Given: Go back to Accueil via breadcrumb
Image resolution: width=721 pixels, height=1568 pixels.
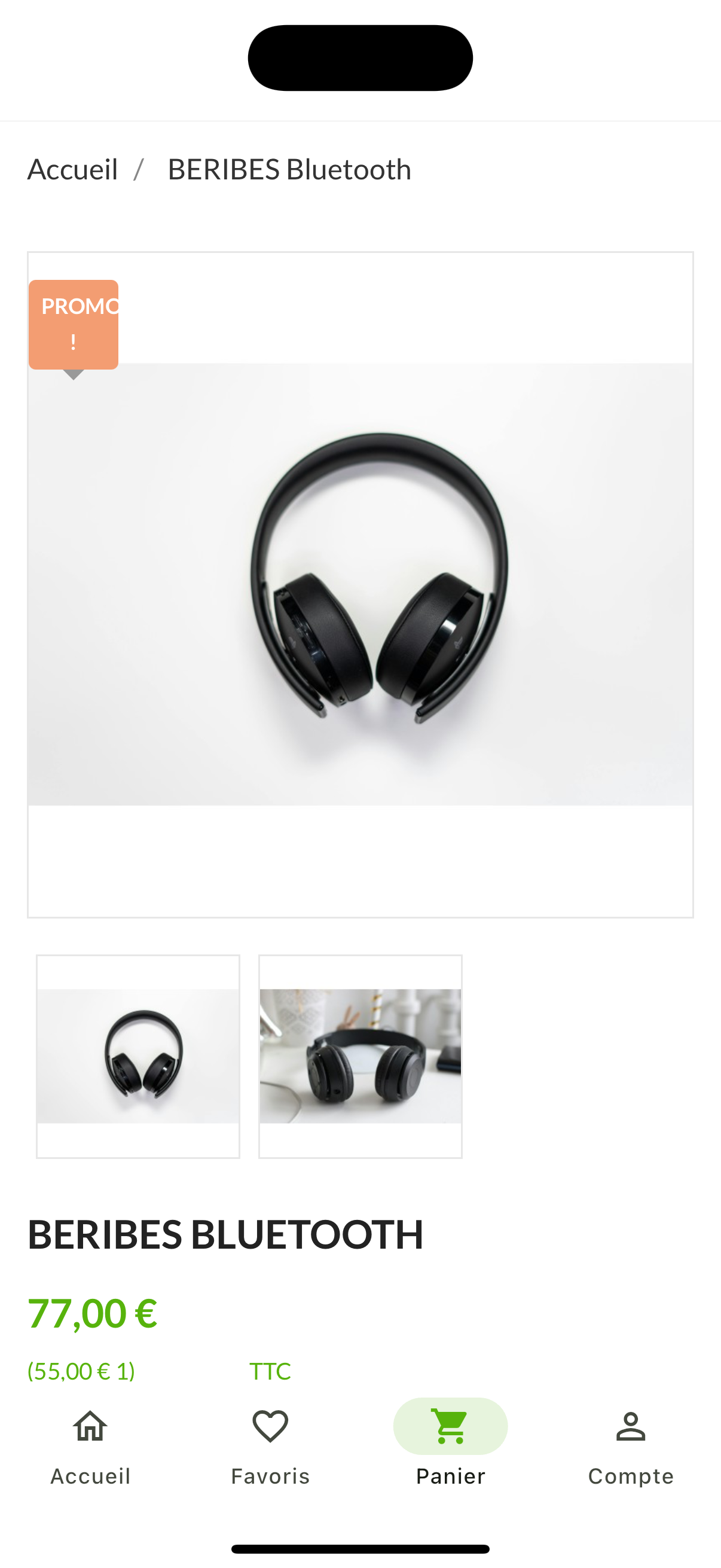Looking at the screenshot, I should click(72, 169).
